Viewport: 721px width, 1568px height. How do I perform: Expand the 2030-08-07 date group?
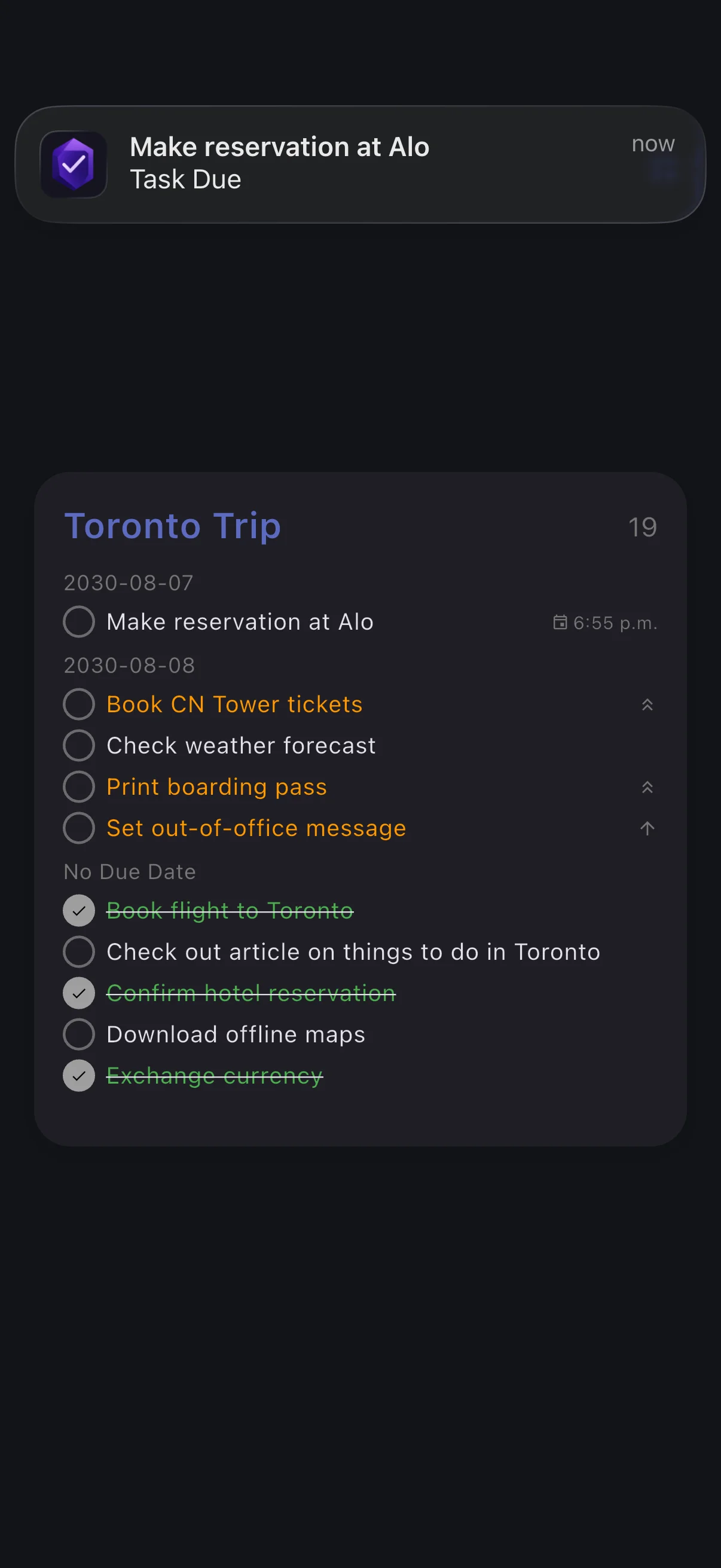click(x=129, y=582)
